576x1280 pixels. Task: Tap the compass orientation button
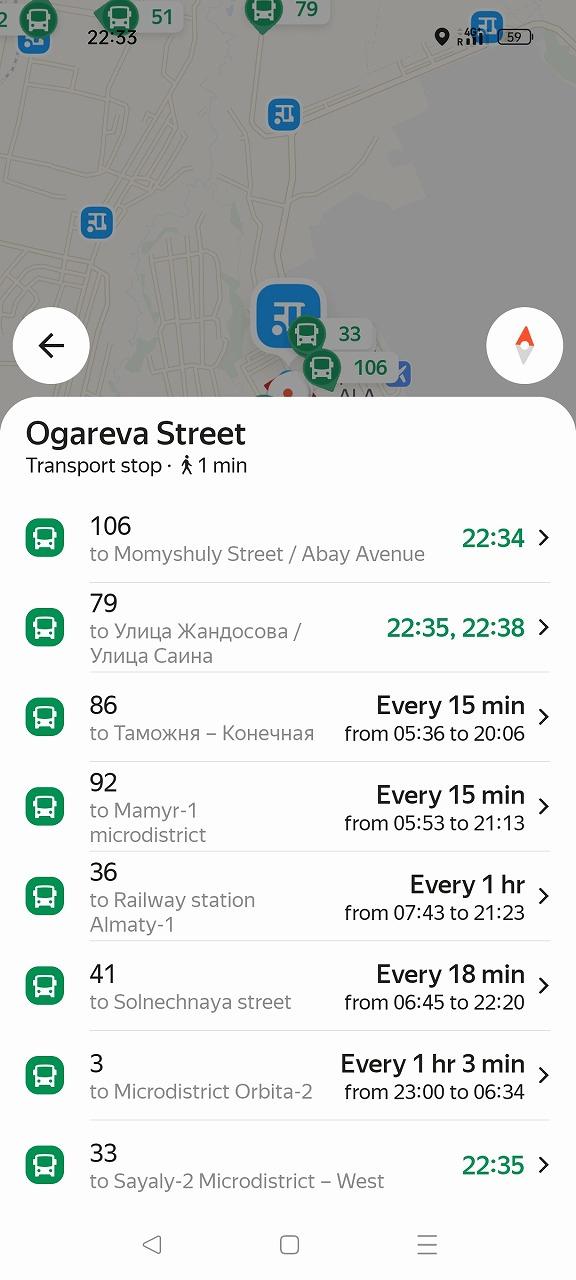[x=524, y=346]
